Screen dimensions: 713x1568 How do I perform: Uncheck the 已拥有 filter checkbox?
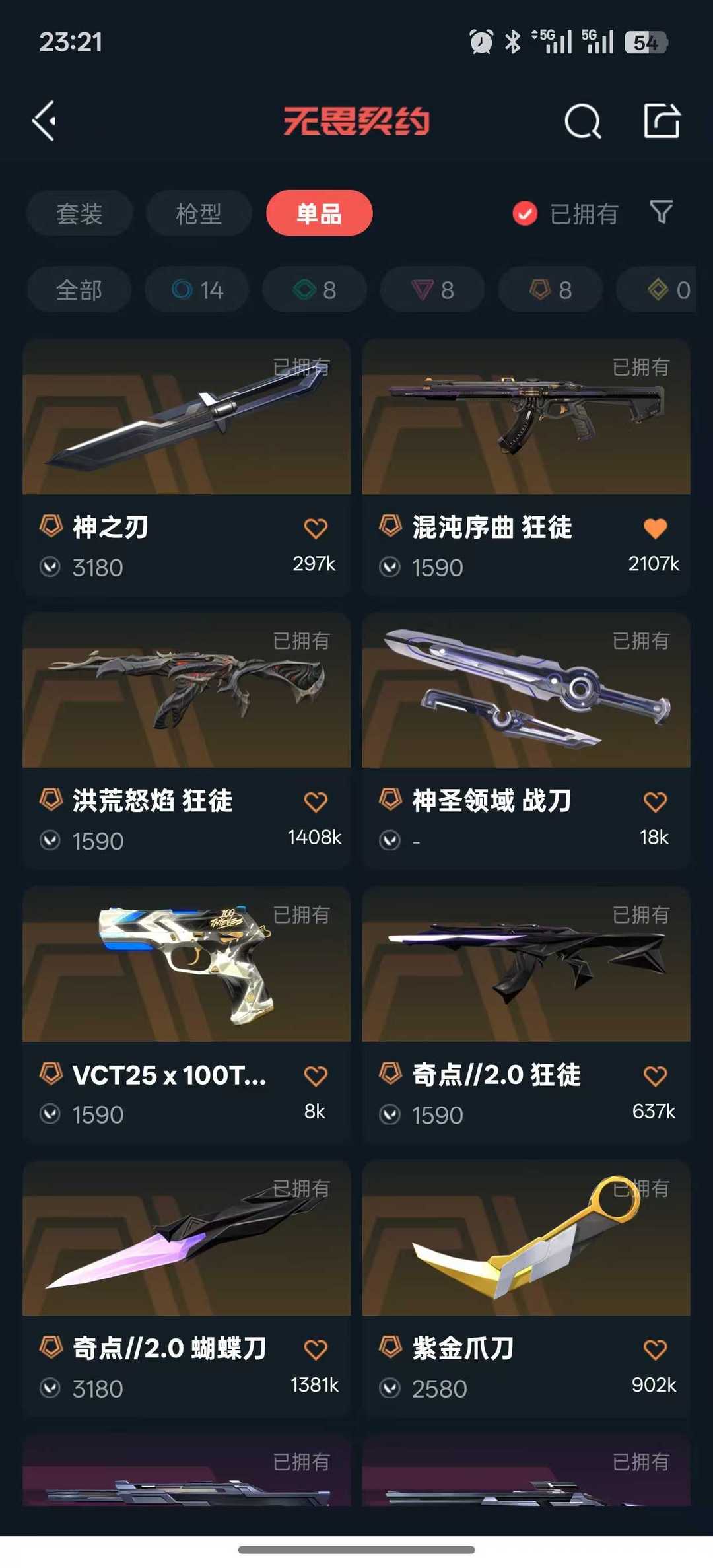525,213
